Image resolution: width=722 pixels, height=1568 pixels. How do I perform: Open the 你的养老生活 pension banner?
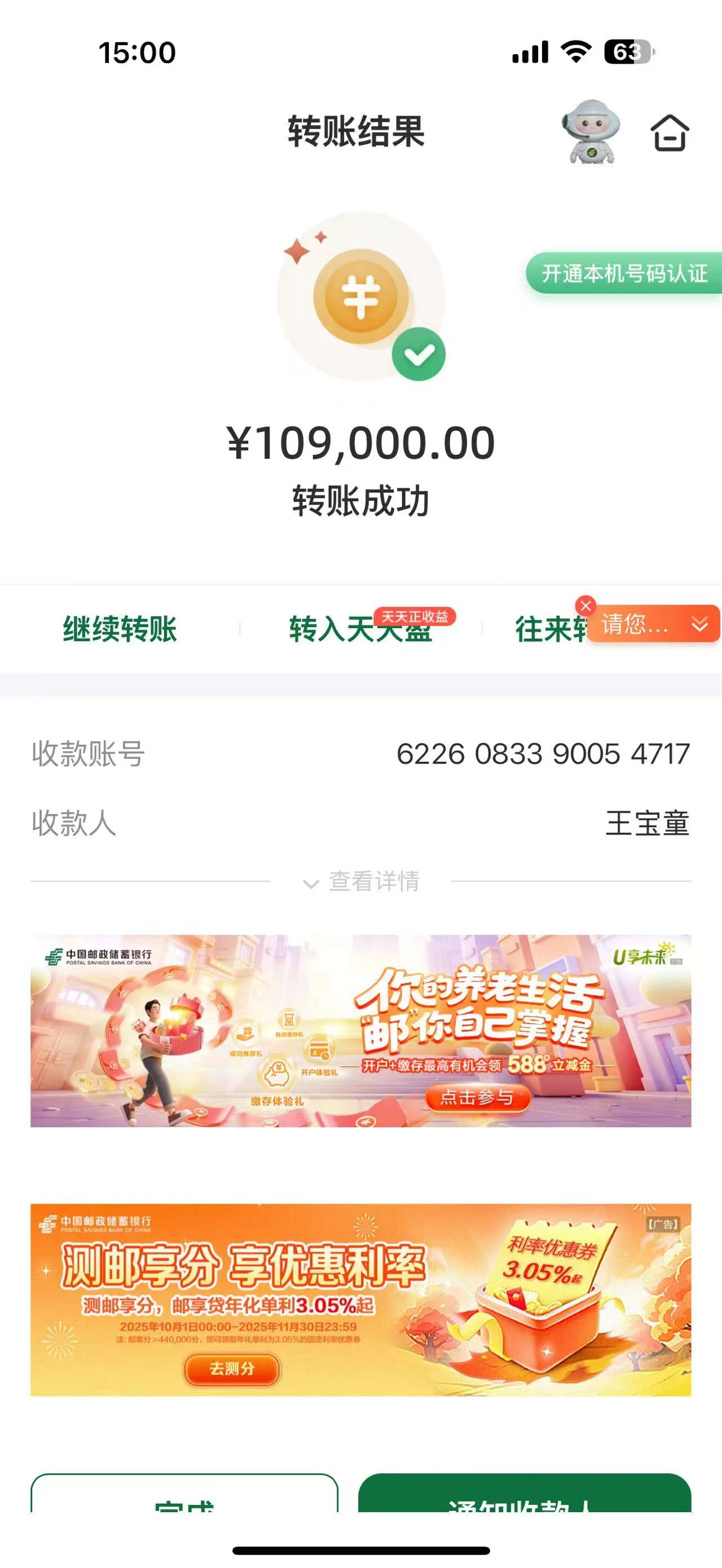360,1031
